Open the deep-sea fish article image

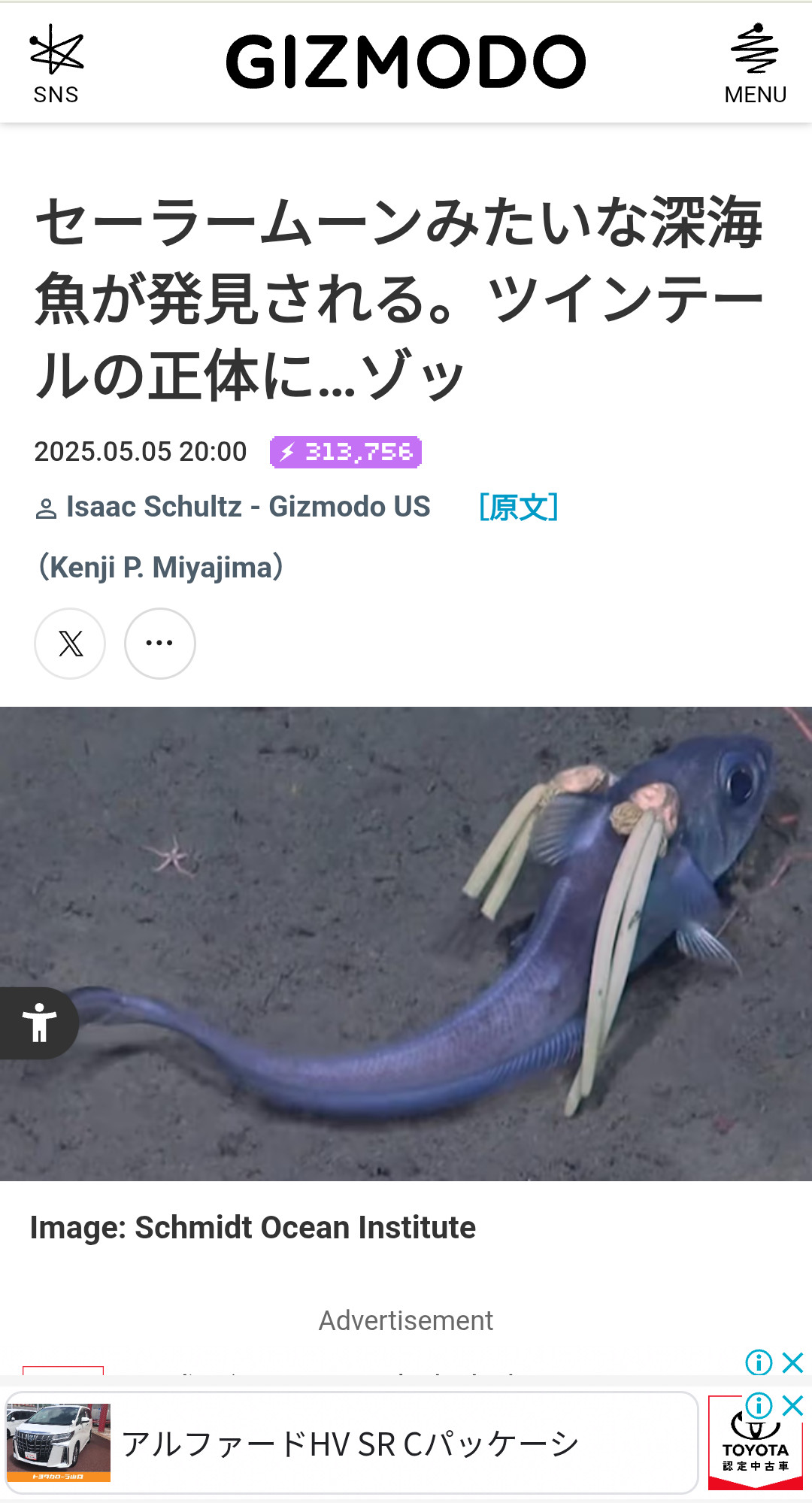(x=406, y=944)
